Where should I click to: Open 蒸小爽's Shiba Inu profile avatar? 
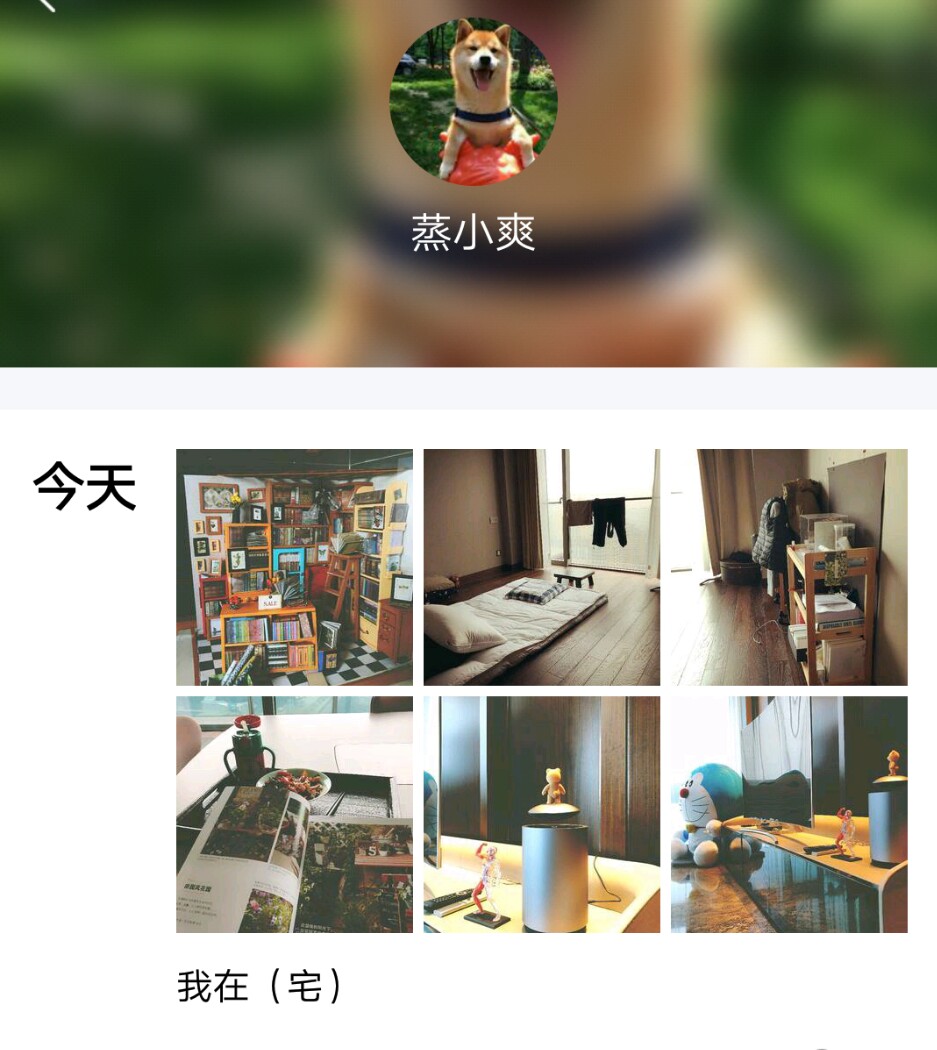click(473, 101)
